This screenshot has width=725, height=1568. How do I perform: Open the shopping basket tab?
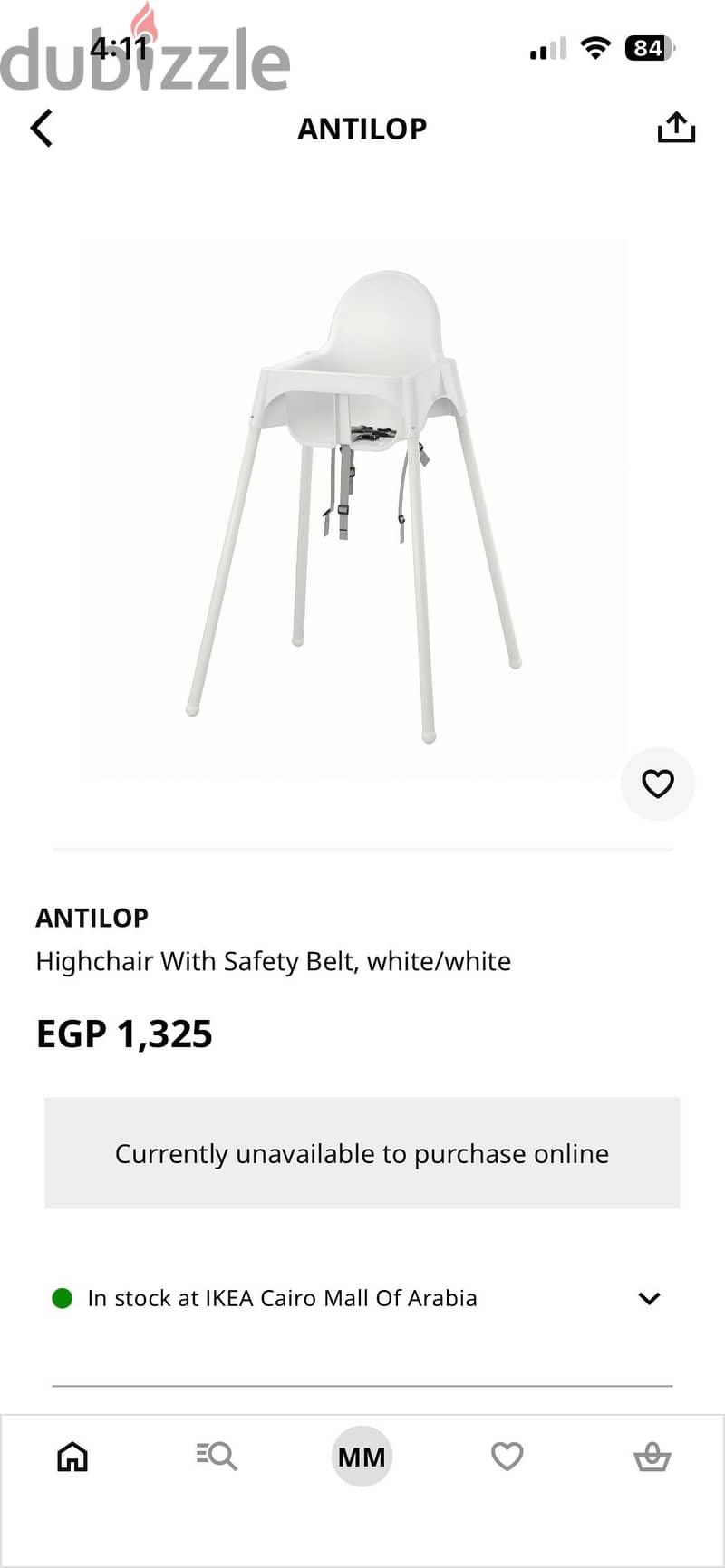652,1457
